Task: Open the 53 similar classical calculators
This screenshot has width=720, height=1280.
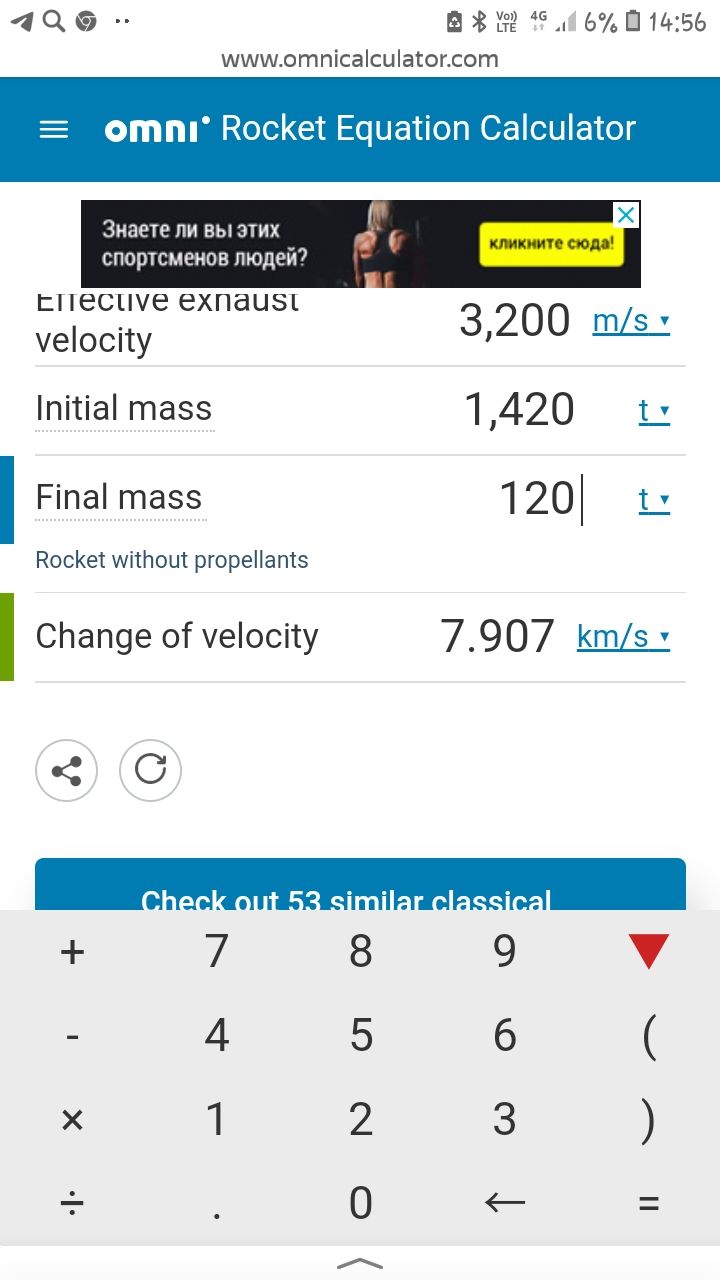Action: (360, 885)
